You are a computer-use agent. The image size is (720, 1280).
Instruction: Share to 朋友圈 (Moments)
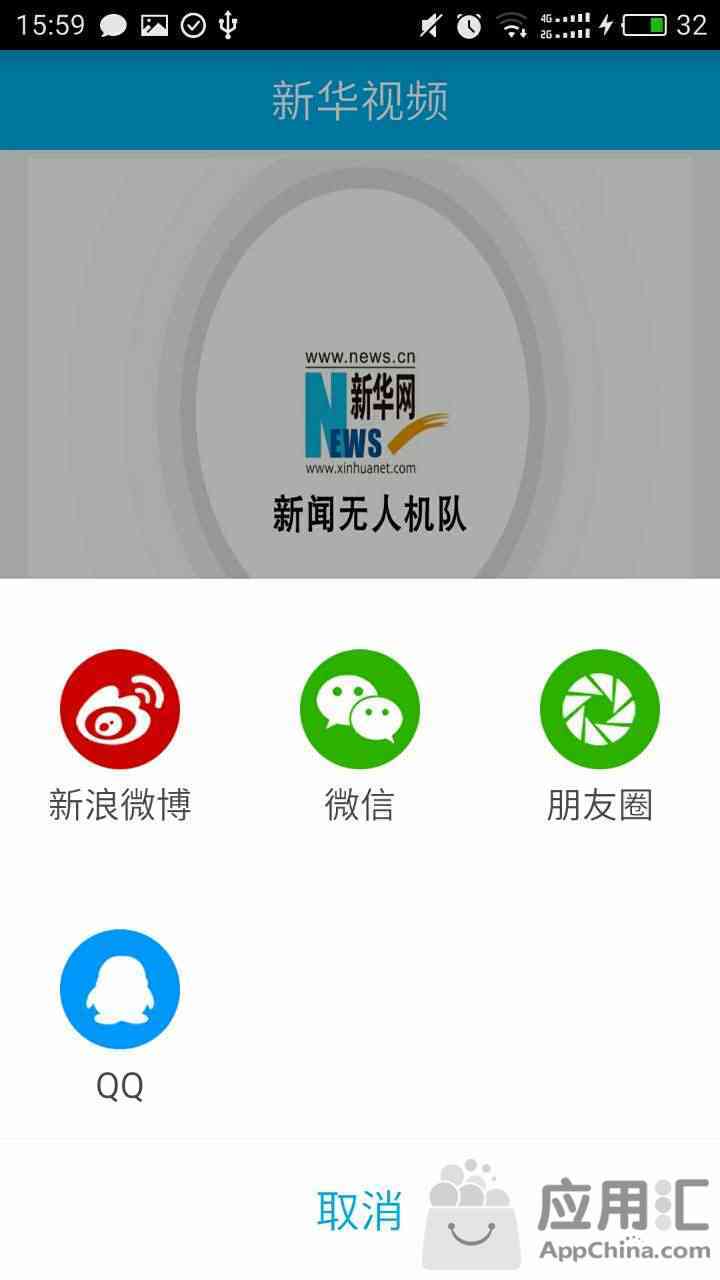(x=600, y=710)
